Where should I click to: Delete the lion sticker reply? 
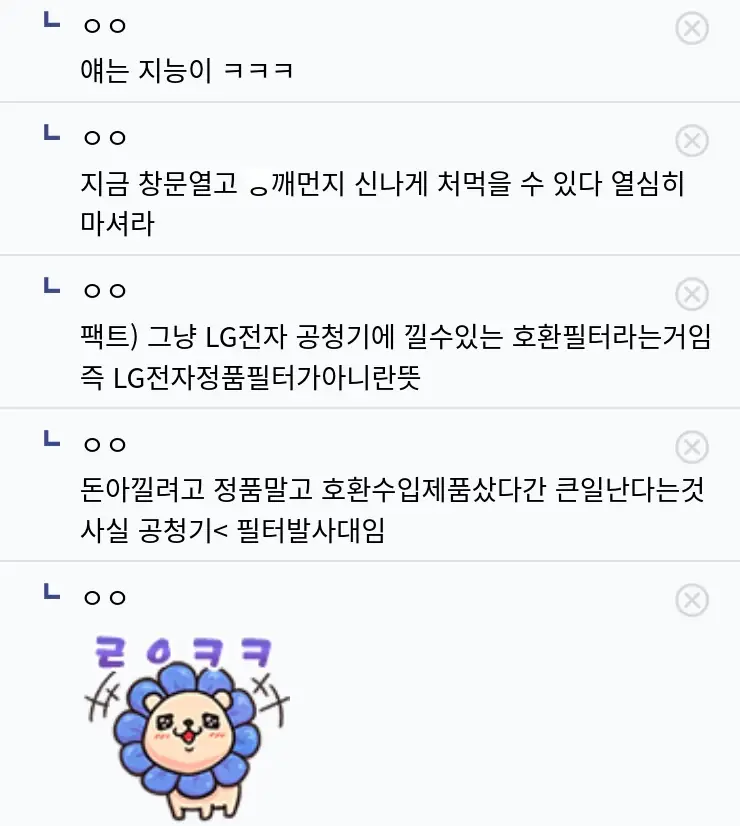(692, 600)
